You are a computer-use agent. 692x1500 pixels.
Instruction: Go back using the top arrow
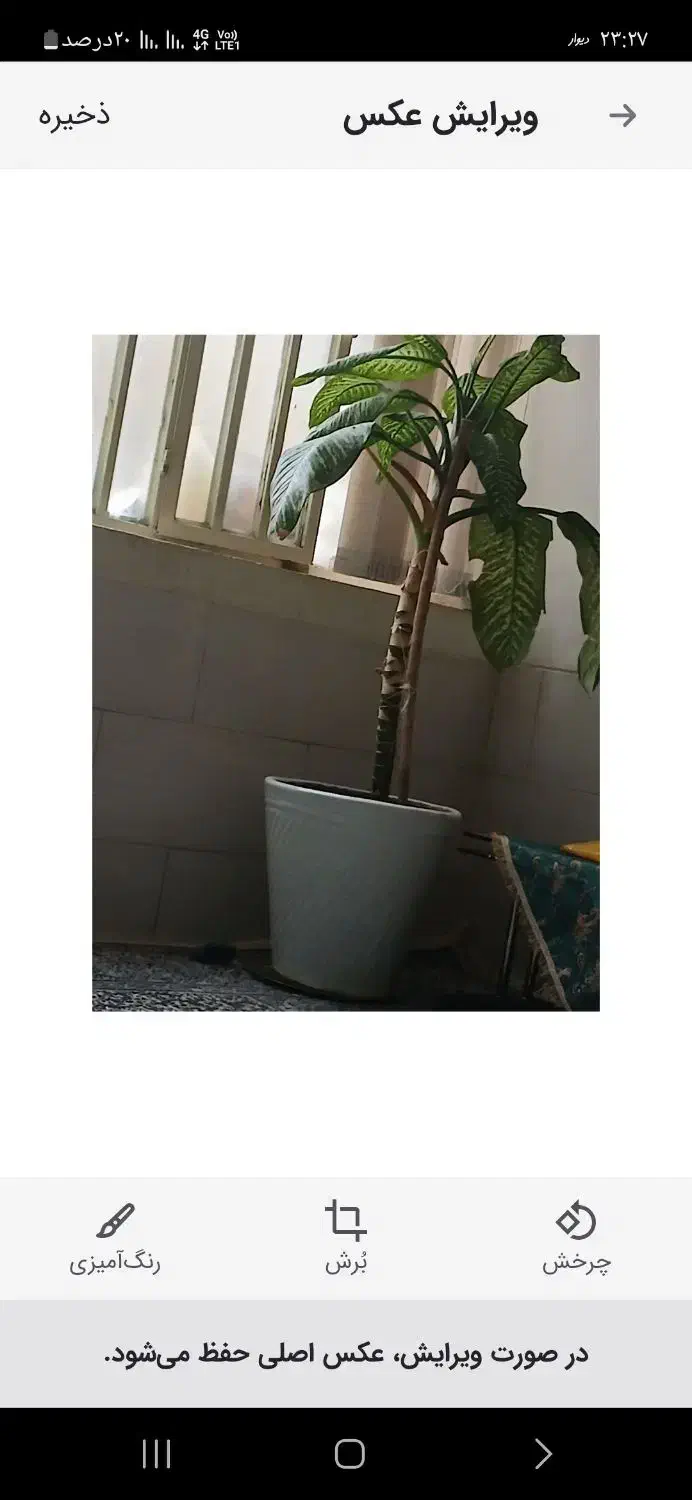(x=622, y=116)
